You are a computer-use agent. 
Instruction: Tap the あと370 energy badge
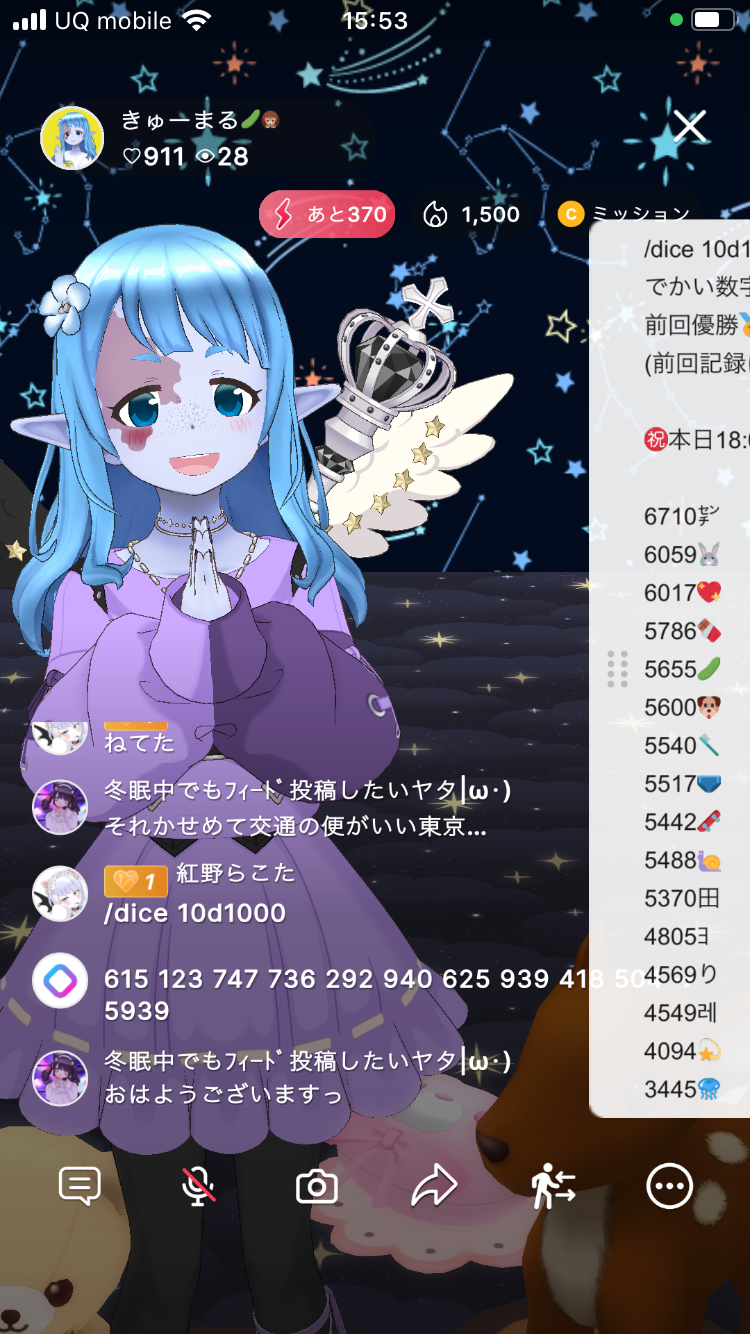[327, 215]
